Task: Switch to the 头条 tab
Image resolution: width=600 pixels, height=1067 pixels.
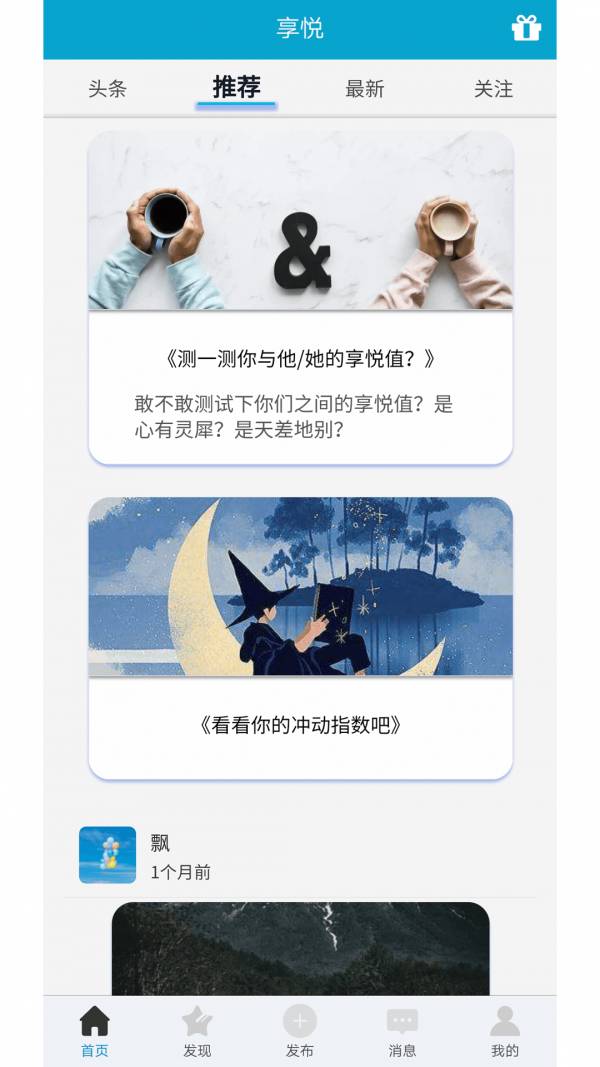Action: point(107,89)
